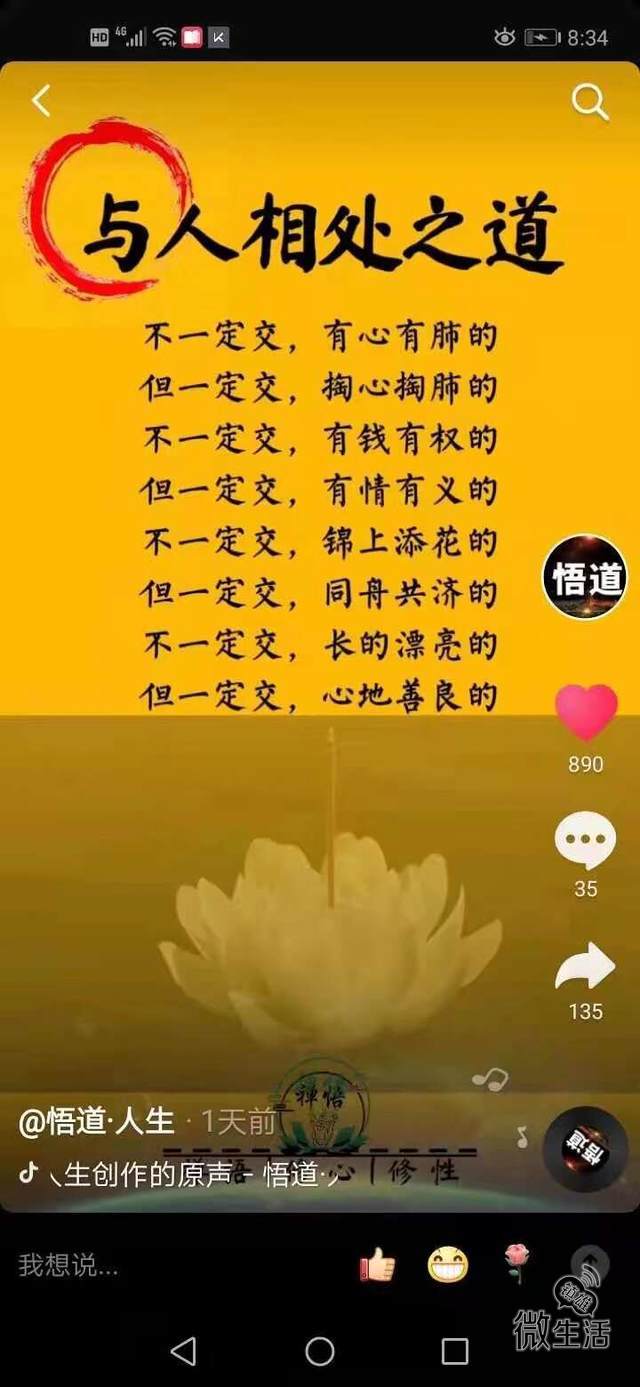Image resolution: width=640 pixels, height=1387 pixels.
Task: Share this video with the arrow icon
Action: pyautogui.click(x=585, y=967)
